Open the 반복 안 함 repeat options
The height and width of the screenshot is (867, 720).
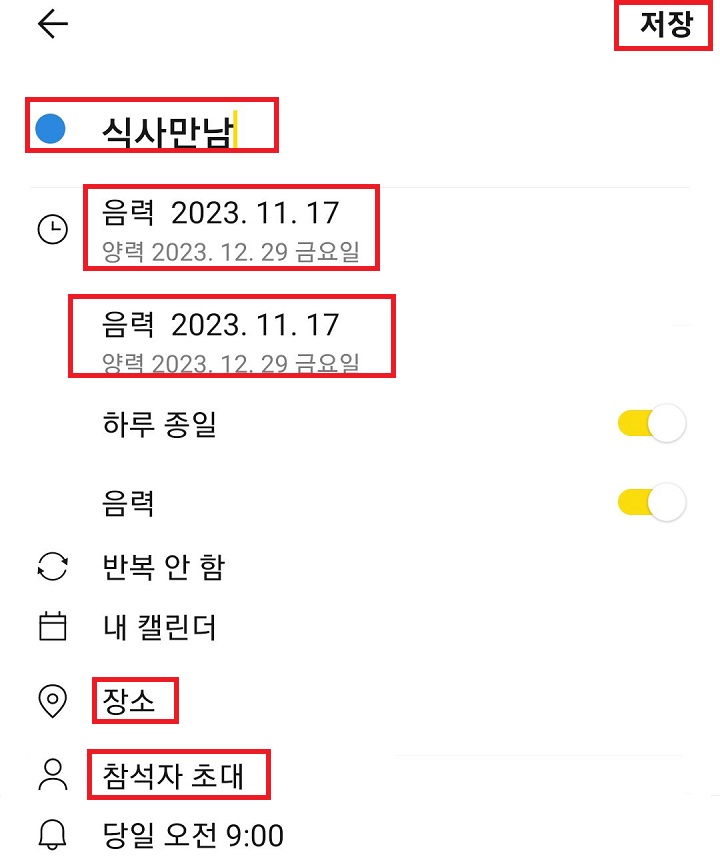[x=162, y=566]
